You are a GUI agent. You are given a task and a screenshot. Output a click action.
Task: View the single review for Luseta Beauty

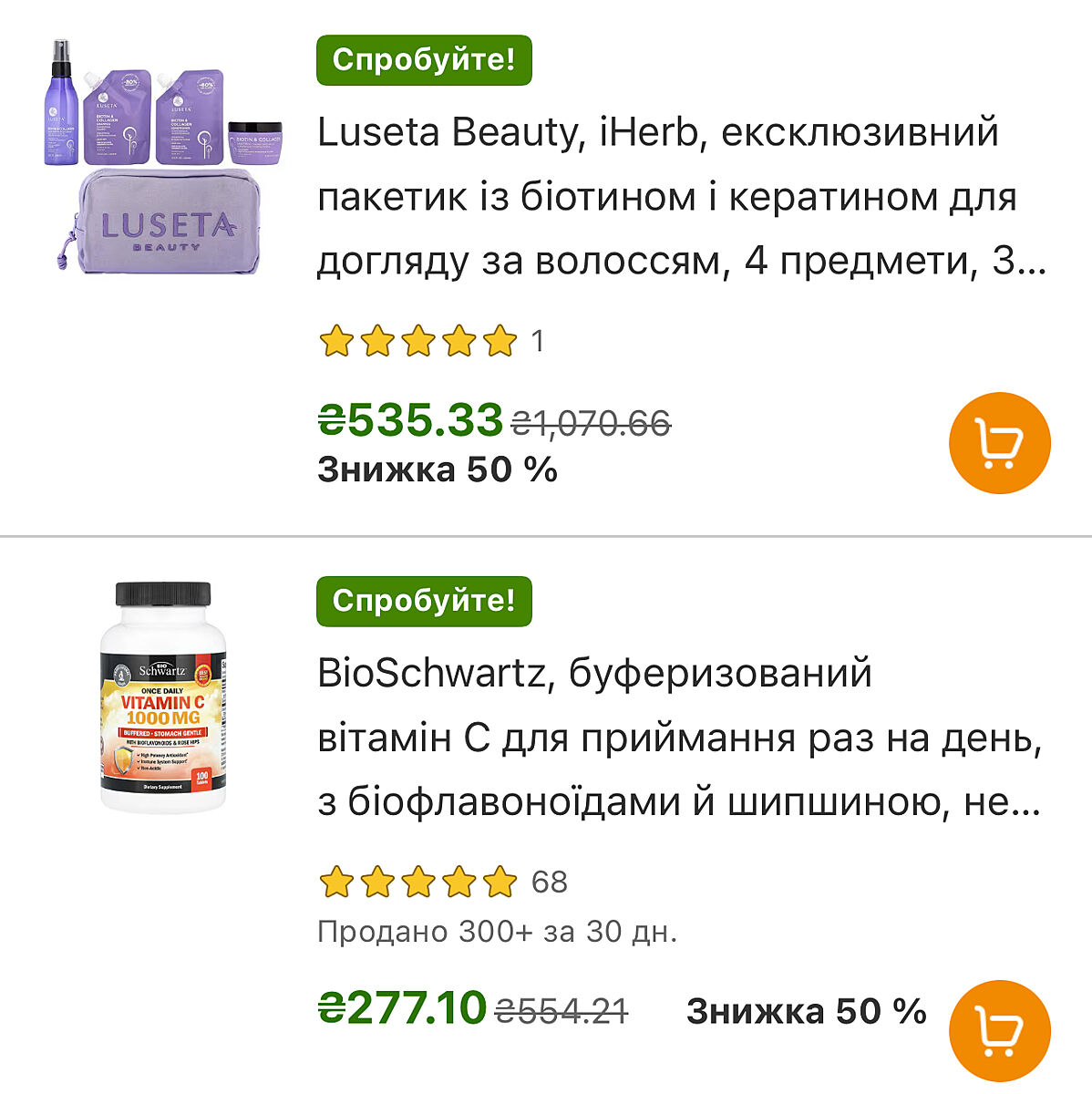coord(432,342)
